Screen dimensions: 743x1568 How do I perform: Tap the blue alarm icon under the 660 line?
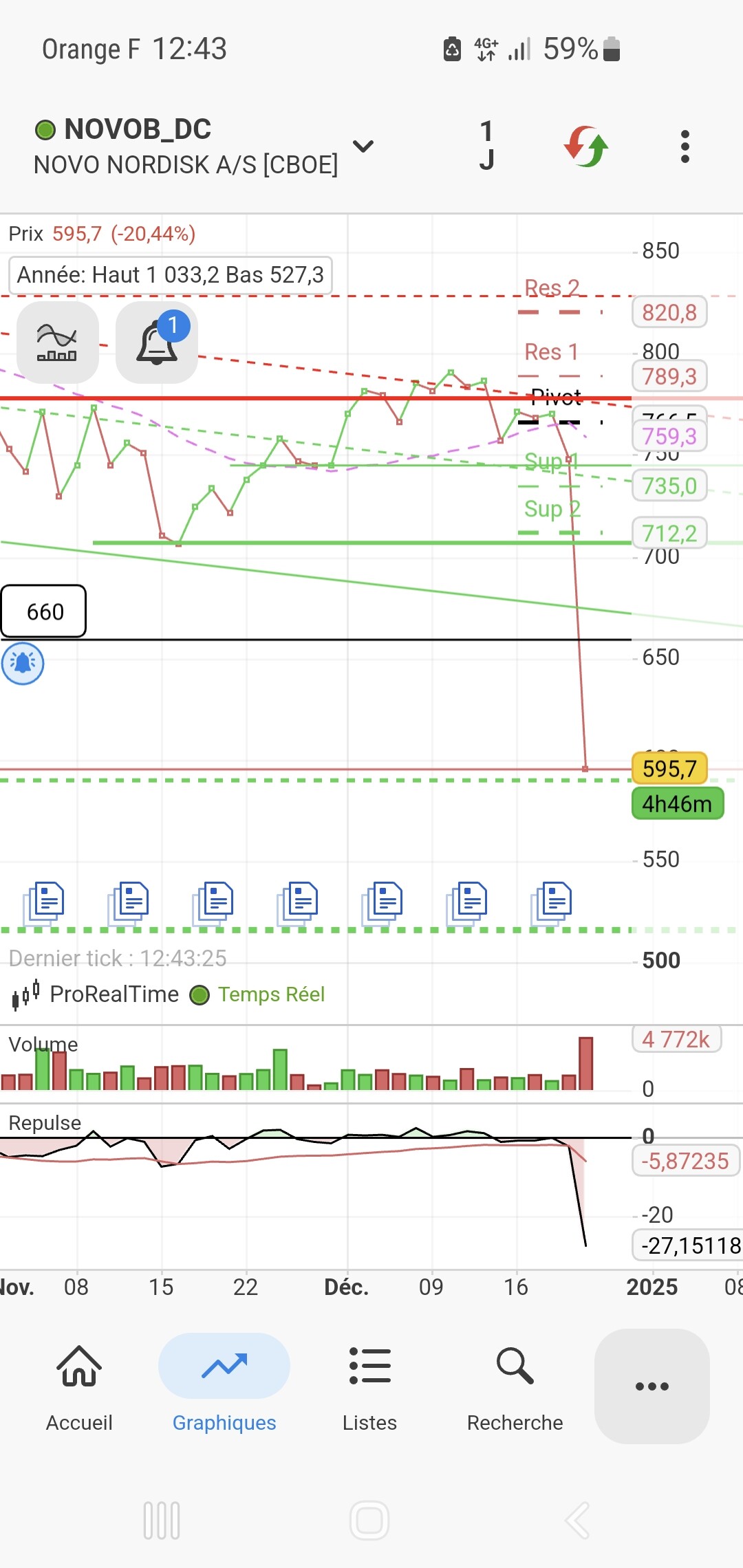pos(23,663)
